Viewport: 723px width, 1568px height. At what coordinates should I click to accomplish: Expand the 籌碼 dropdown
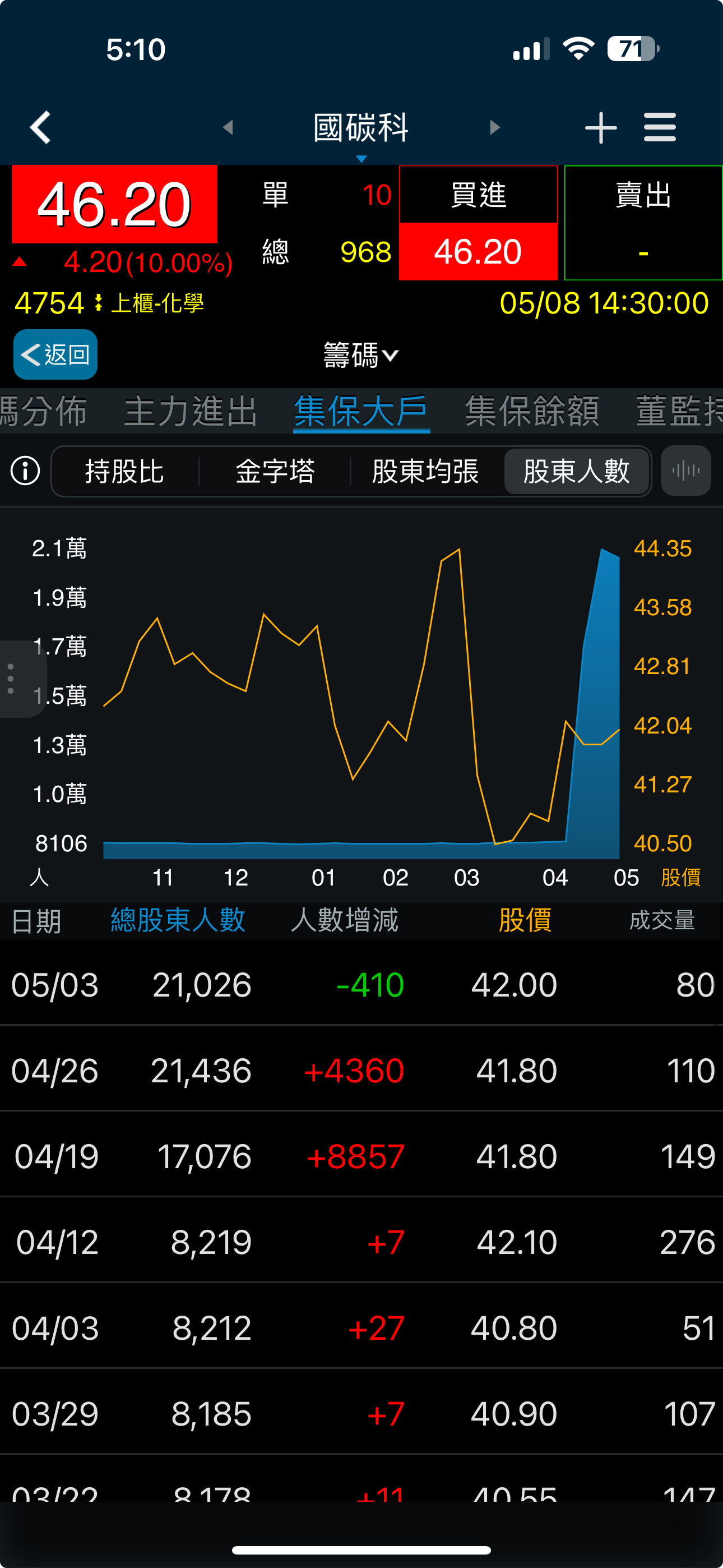[361, 355]
